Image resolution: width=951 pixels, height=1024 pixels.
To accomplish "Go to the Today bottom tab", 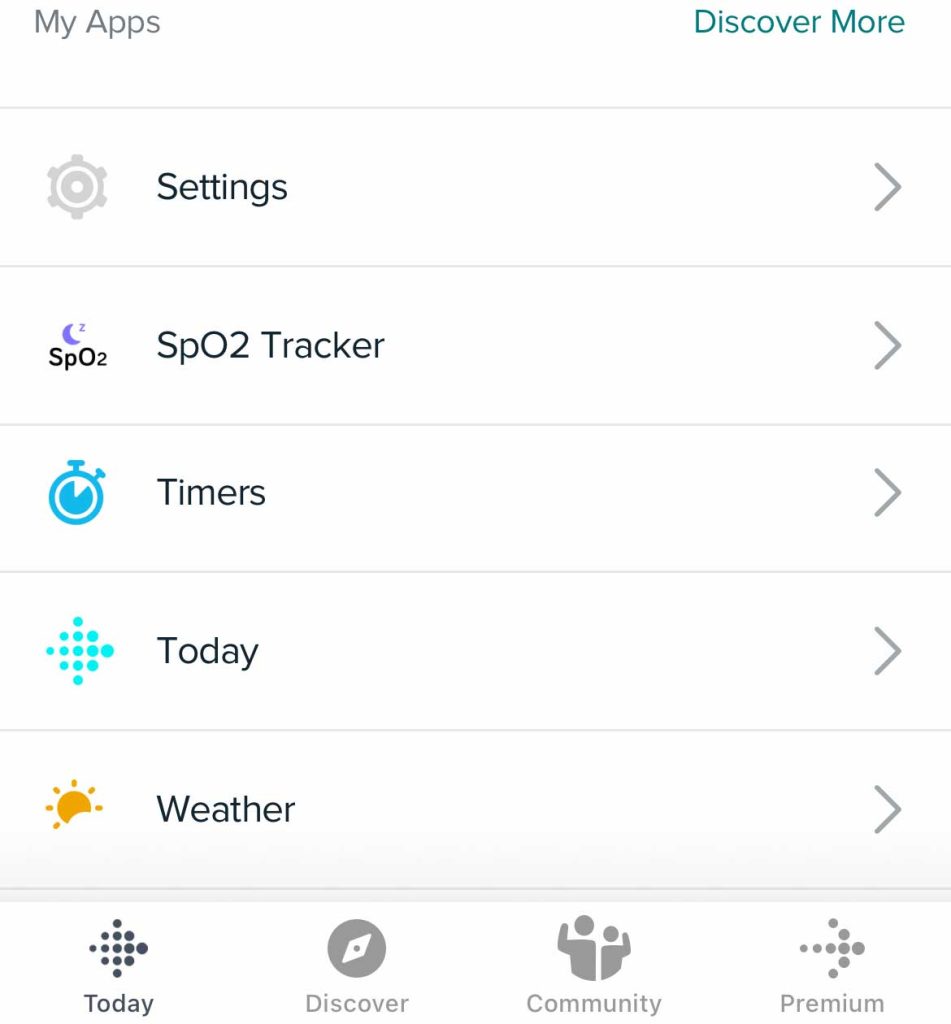I will tap(118, 966).
